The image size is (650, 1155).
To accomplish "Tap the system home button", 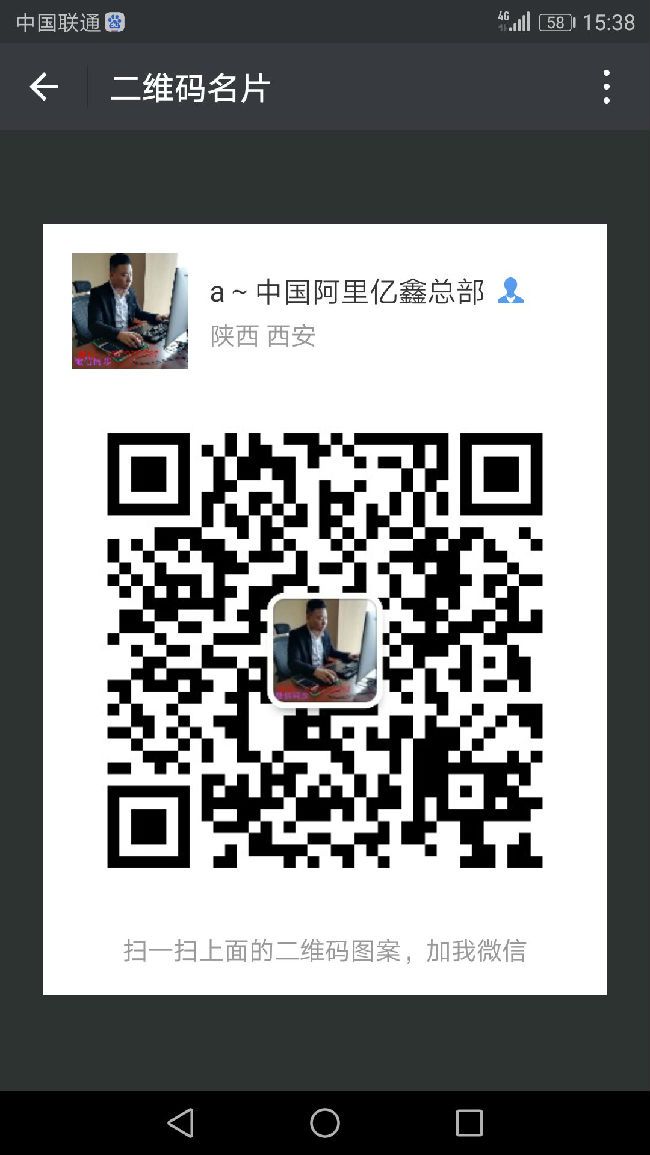I will pos(325,1123).
